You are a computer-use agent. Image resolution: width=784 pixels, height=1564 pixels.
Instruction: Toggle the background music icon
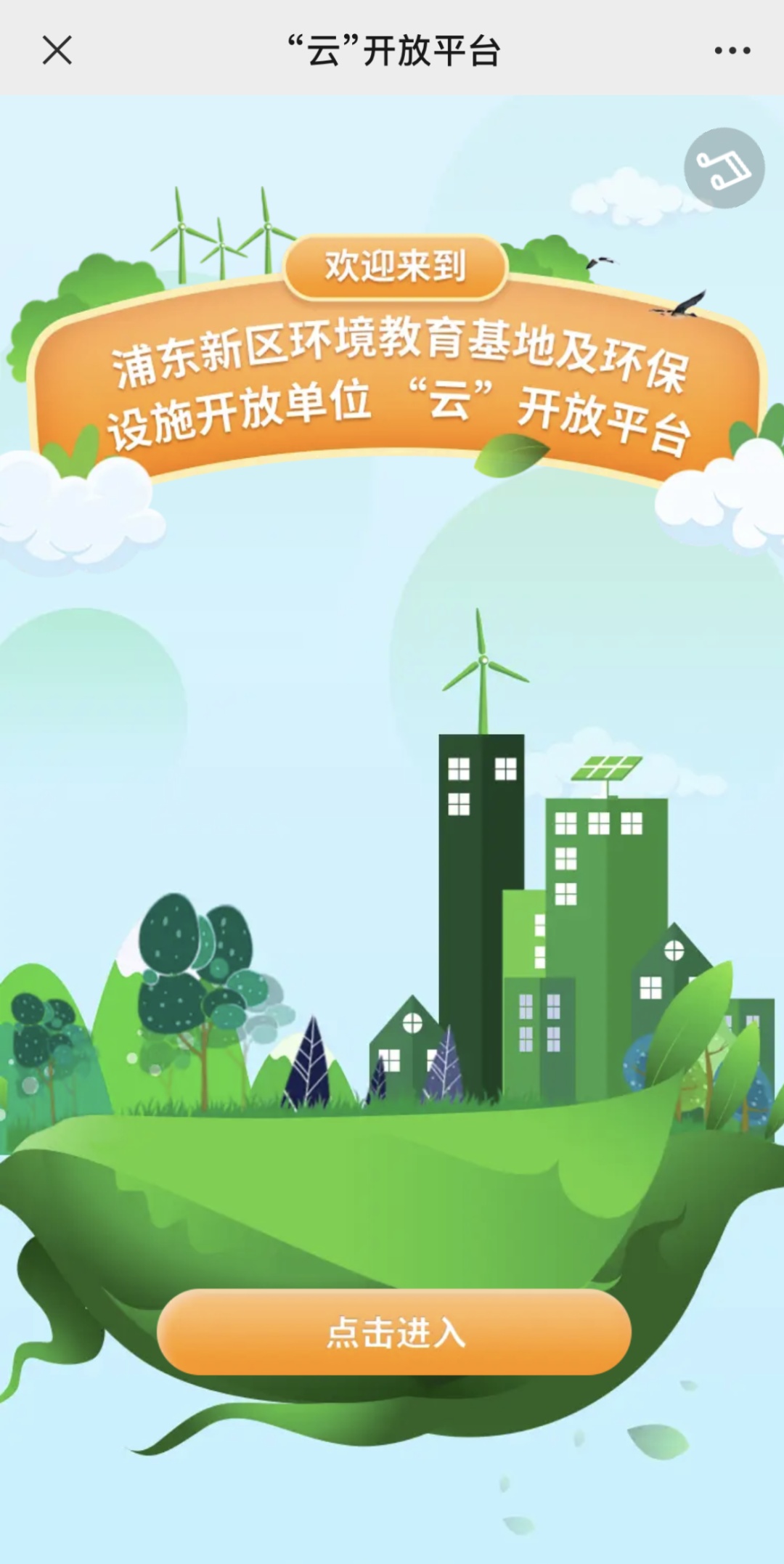pyautogui.click(x=724, y=168)
